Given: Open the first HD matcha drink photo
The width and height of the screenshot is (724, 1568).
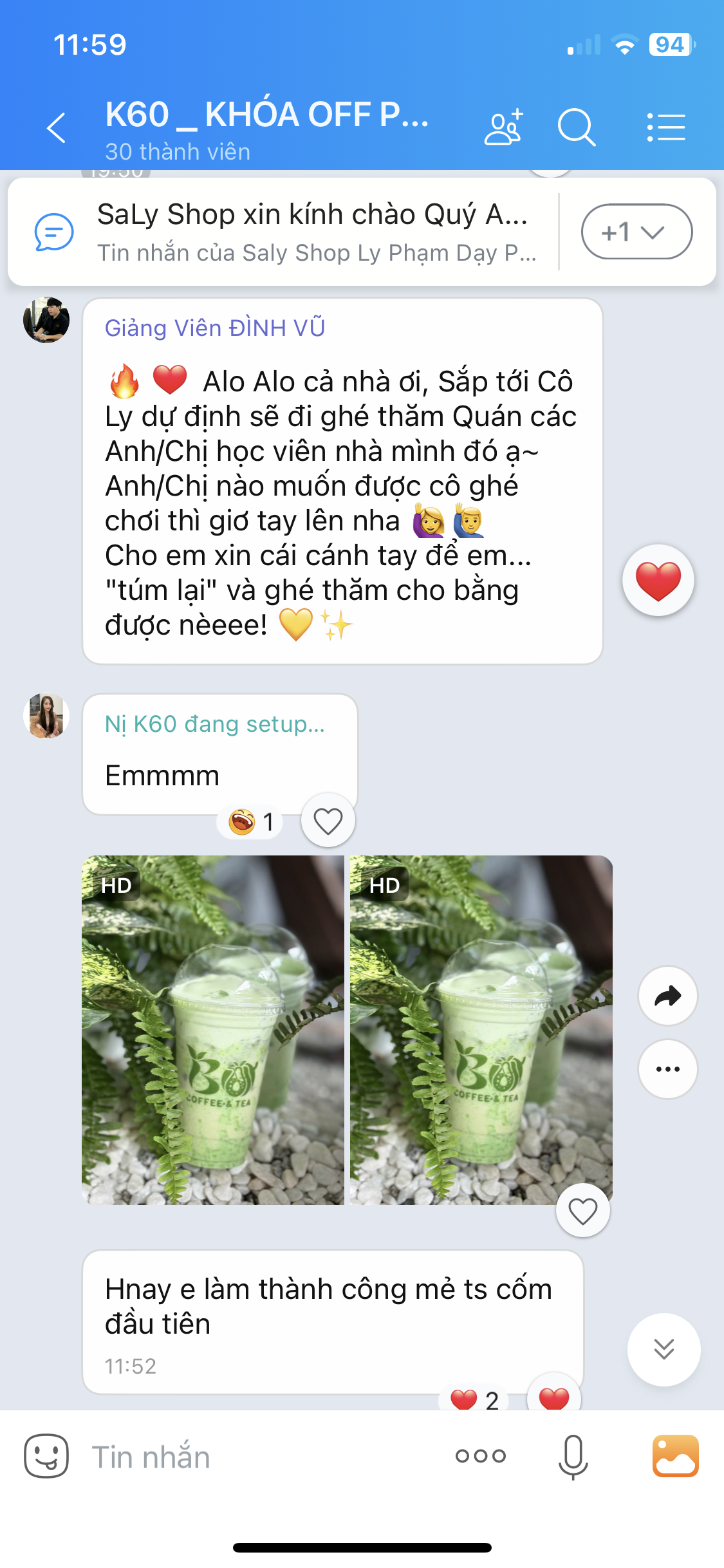Looking at the screenshot, I should 213,1030.
